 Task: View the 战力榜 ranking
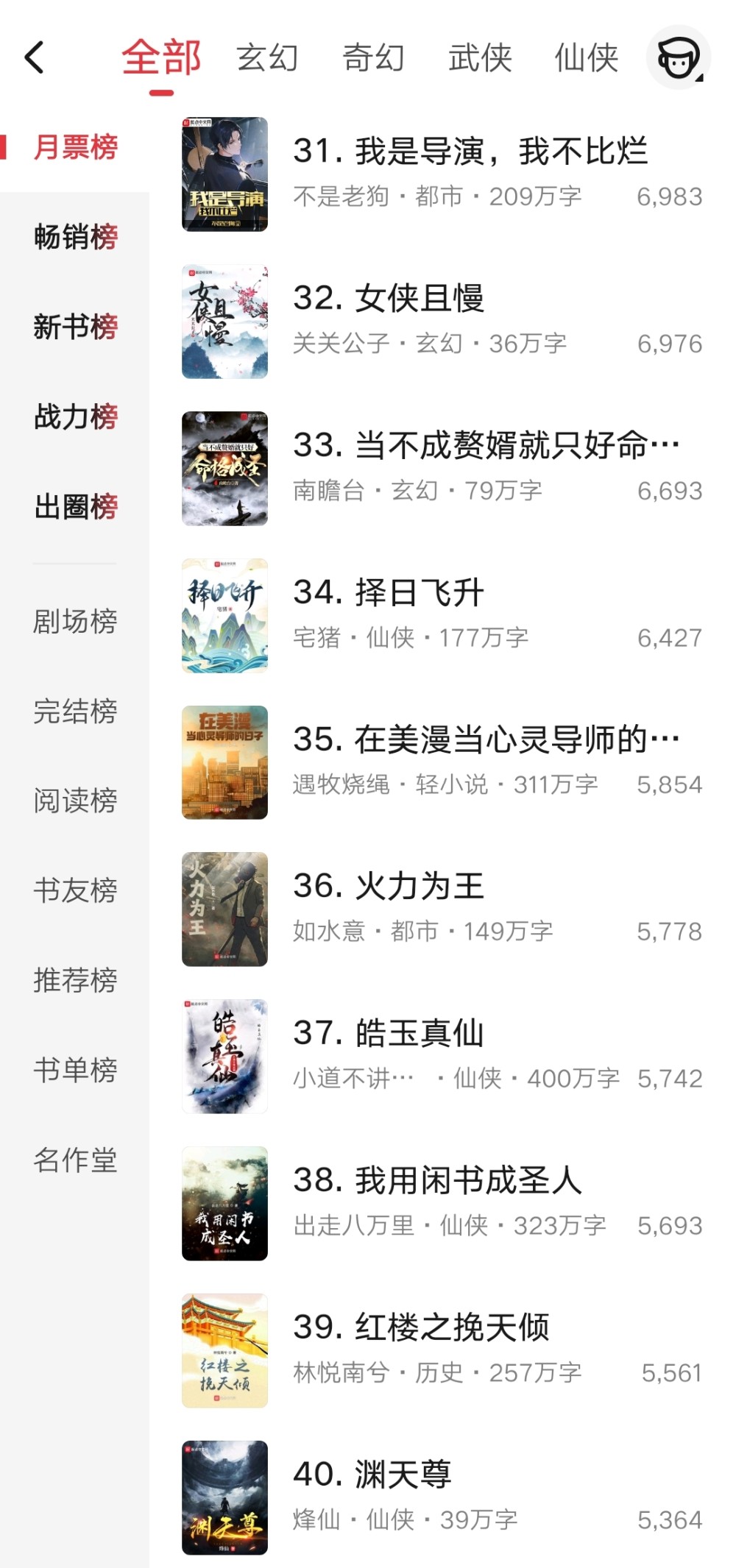pyautogui.click(x=75, y=416)
